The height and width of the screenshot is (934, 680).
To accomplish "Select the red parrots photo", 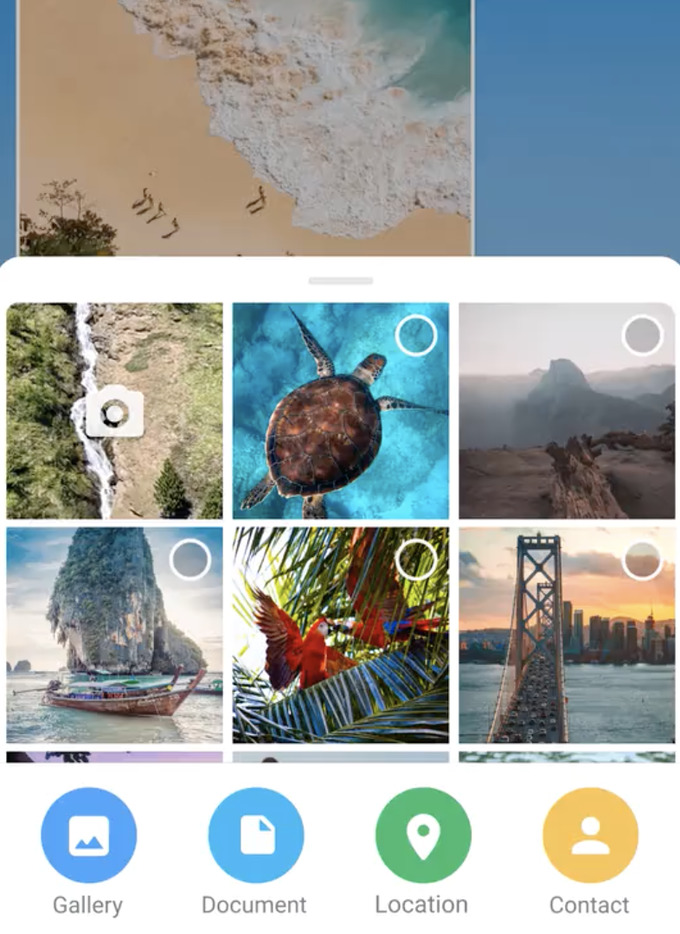I will 416,561.
